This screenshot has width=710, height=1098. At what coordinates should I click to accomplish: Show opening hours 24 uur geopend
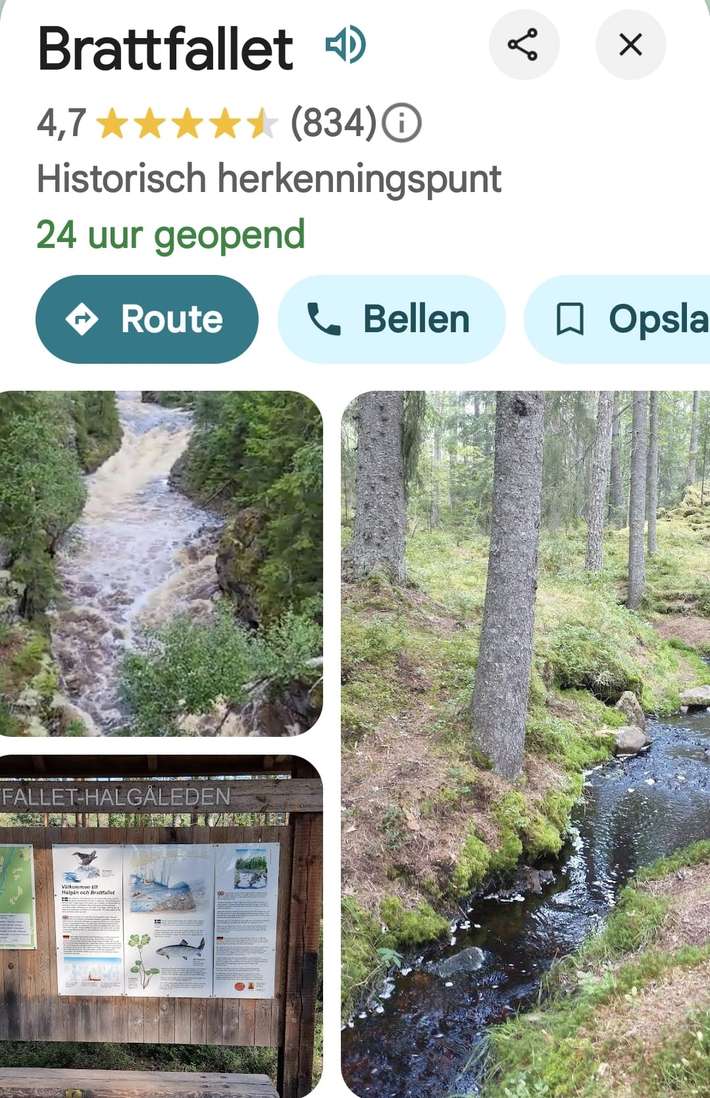tap(171, 235)
